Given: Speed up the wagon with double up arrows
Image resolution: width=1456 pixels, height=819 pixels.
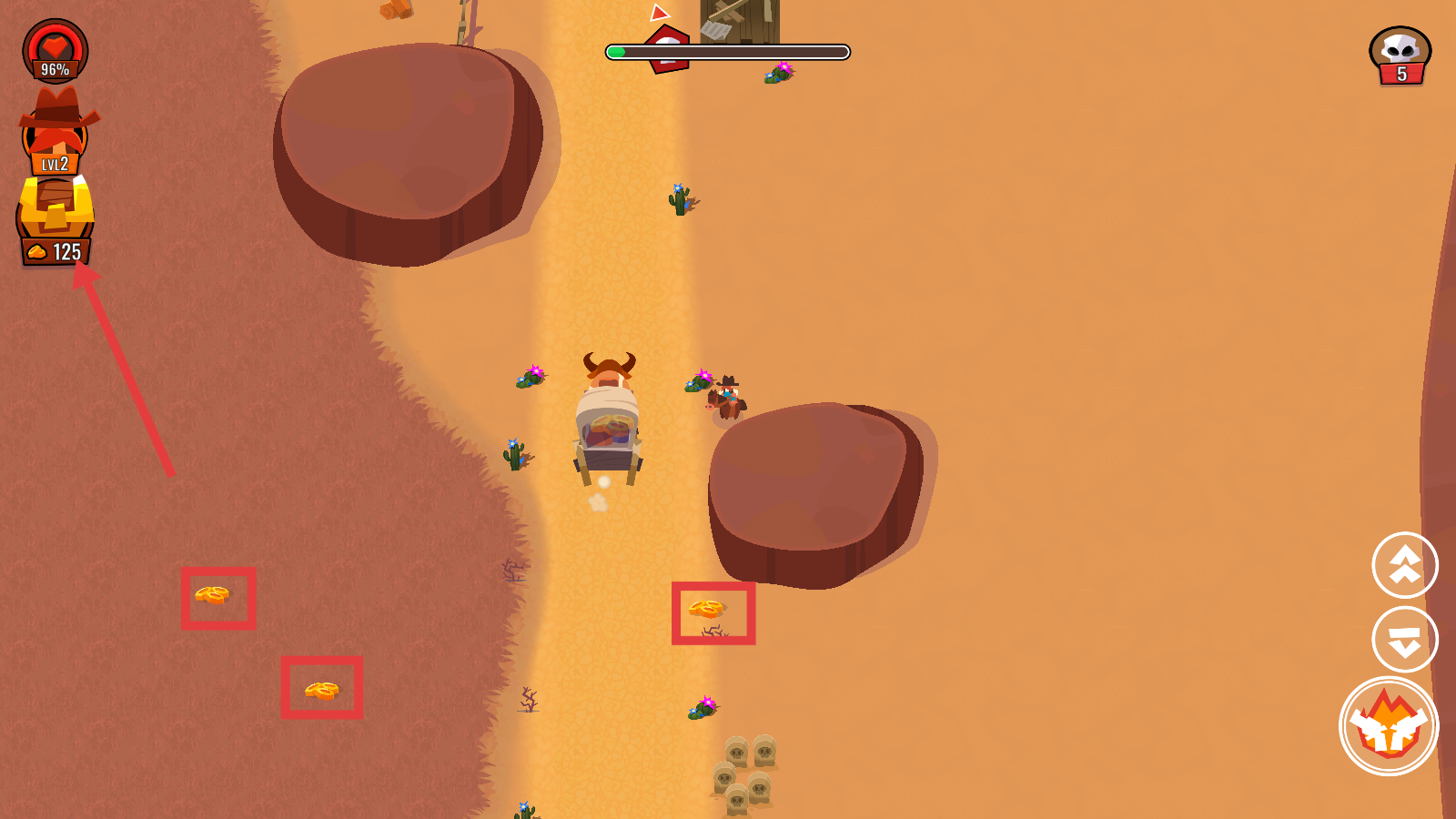Looking at the screenshot, I should pyautogui.click(x=1404, y=565).
